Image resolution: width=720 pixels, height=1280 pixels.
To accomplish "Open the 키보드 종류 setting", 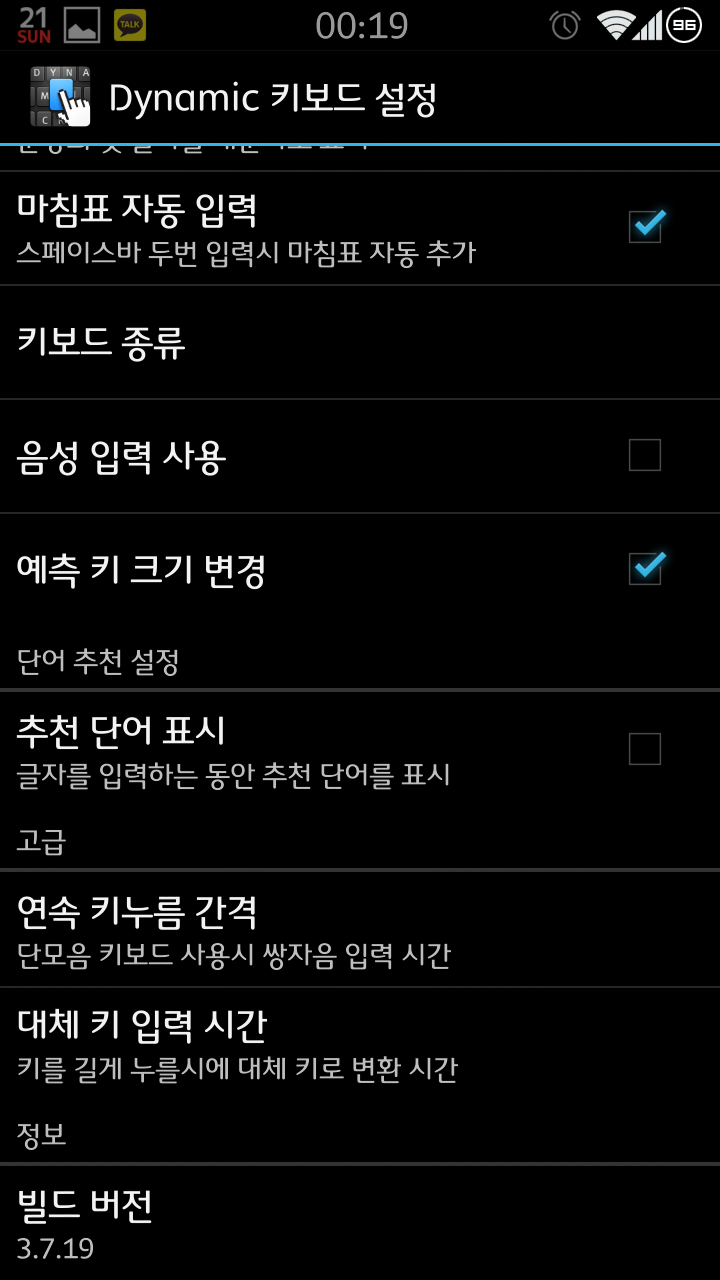I will 360,342.
